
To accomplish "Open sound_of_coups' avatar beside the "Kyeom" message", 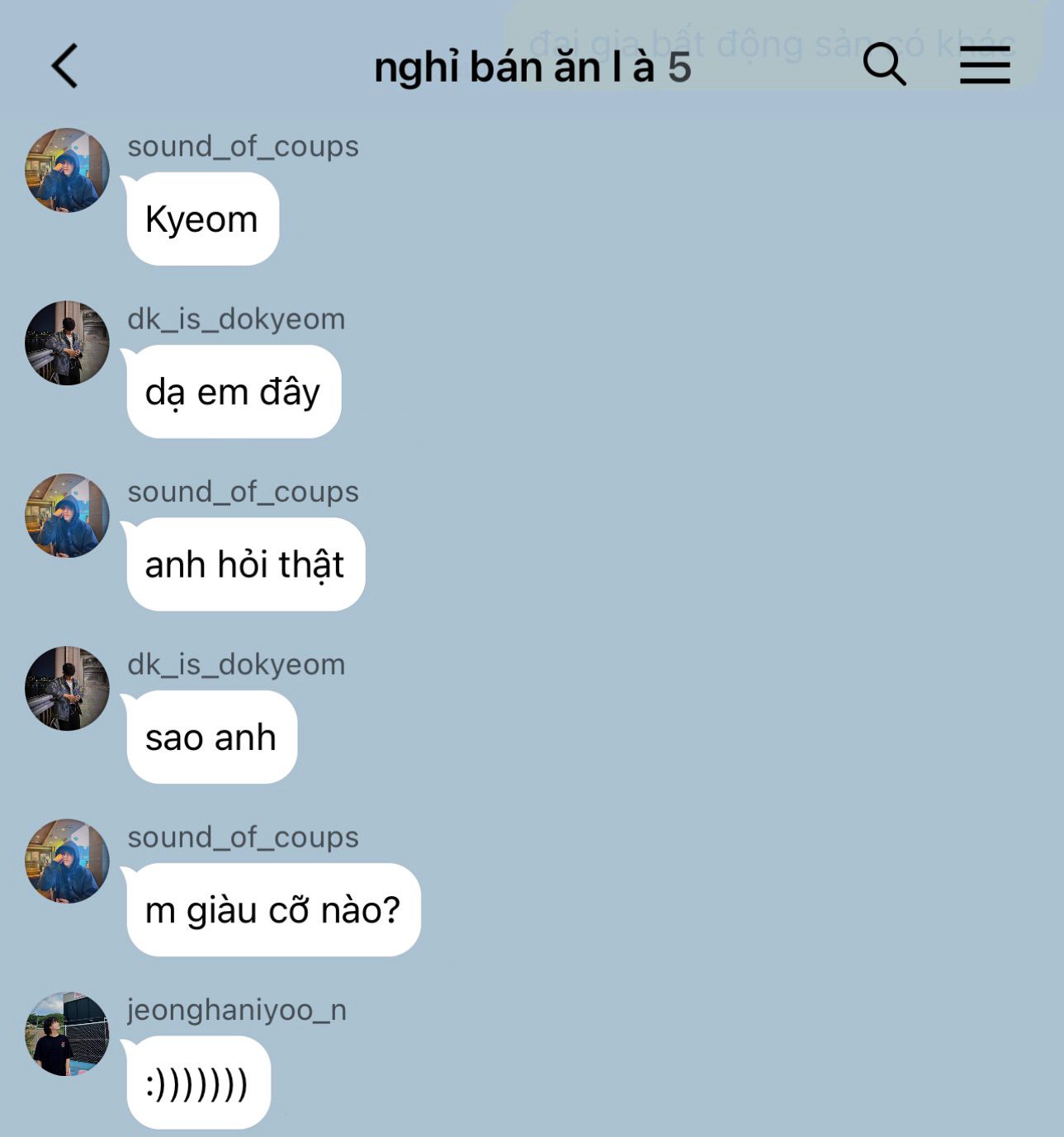I will click(x=68, y=170).
